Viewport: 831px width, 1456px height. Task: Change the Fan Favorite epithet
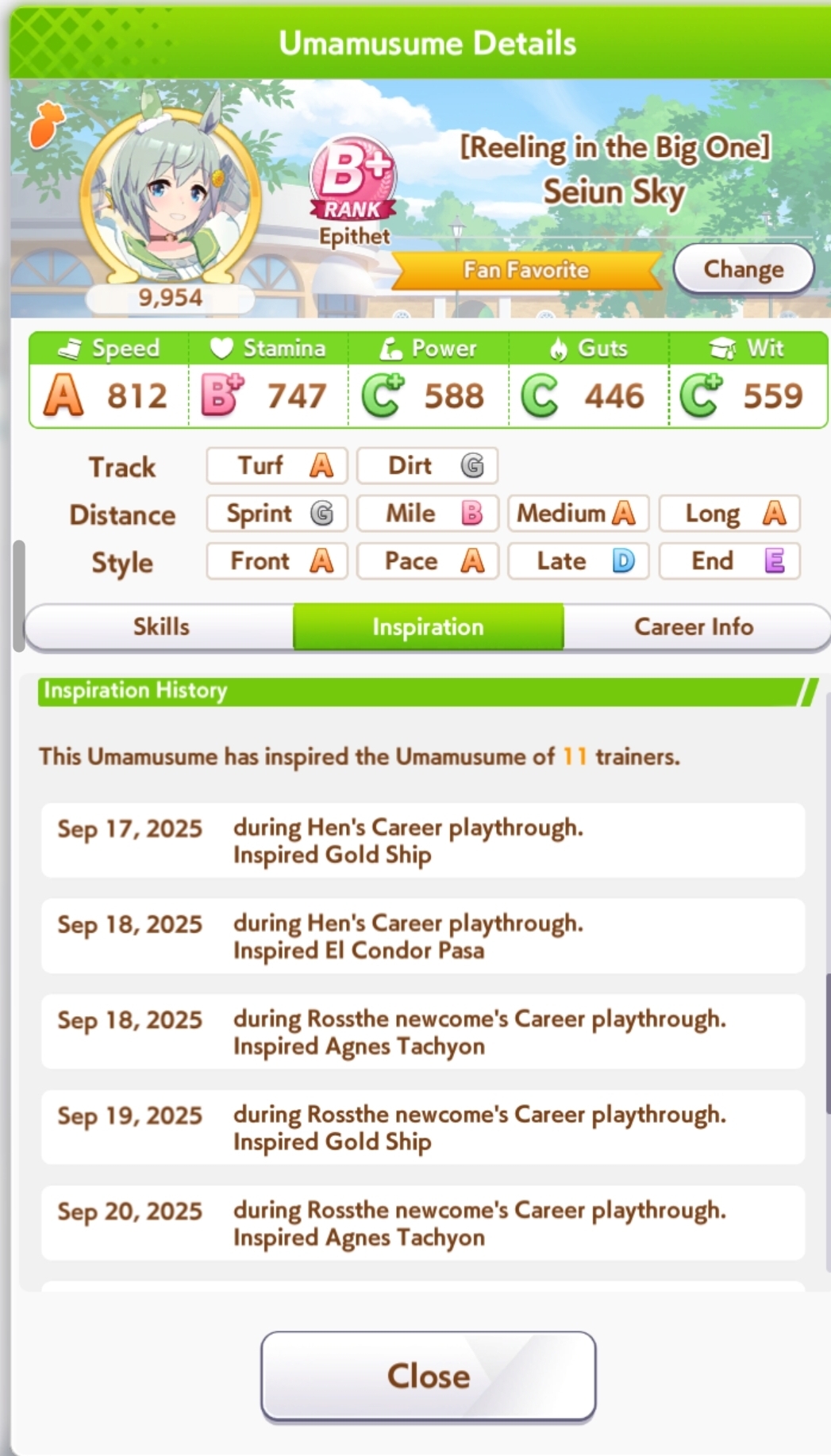pyautogui.click(x=744, y=269)
